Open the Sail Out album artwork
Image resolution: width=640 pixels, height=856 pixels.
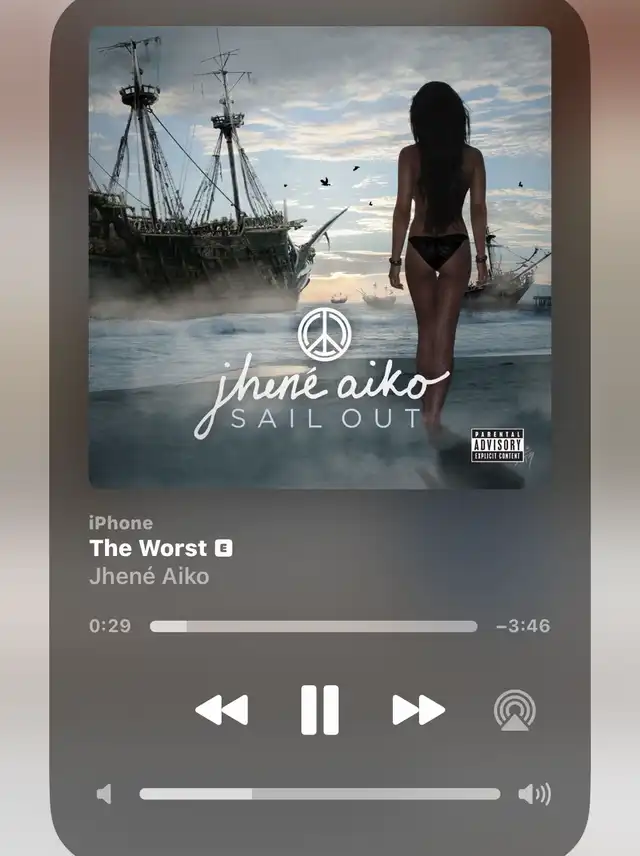pos(320,257)
